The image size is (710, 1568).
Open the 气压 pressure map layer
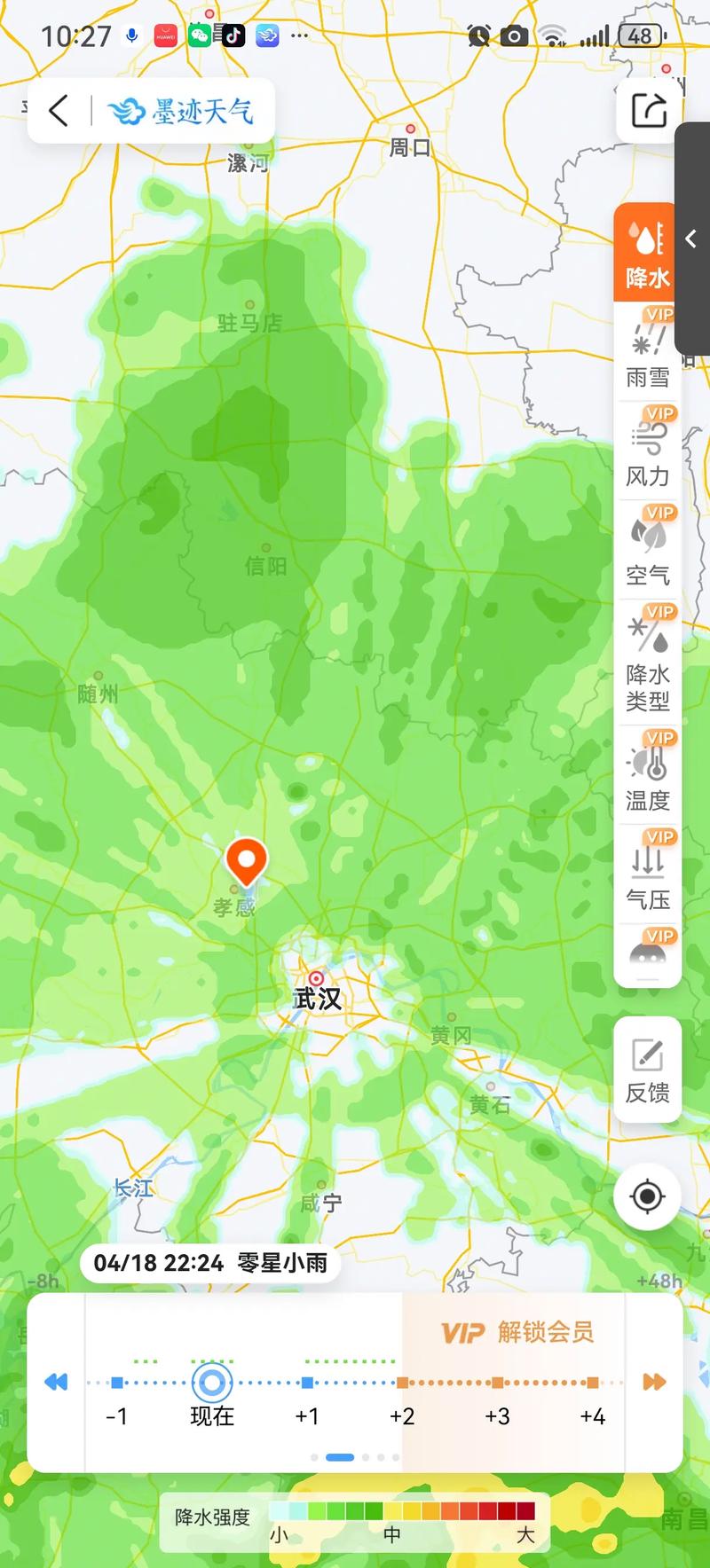[646, 874]
